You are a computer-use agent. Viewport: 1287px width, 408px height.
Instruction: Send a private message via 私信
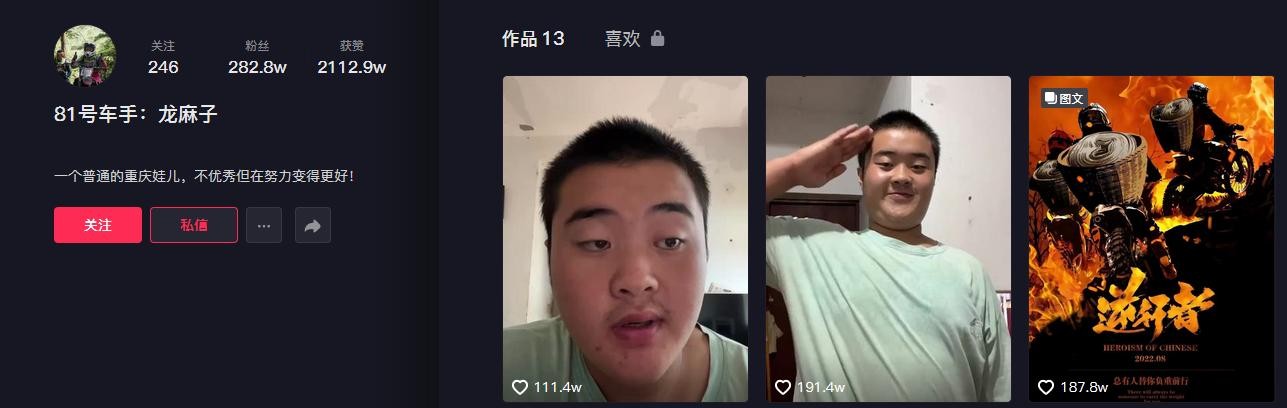pyautogui.click(x=194, y=225)
